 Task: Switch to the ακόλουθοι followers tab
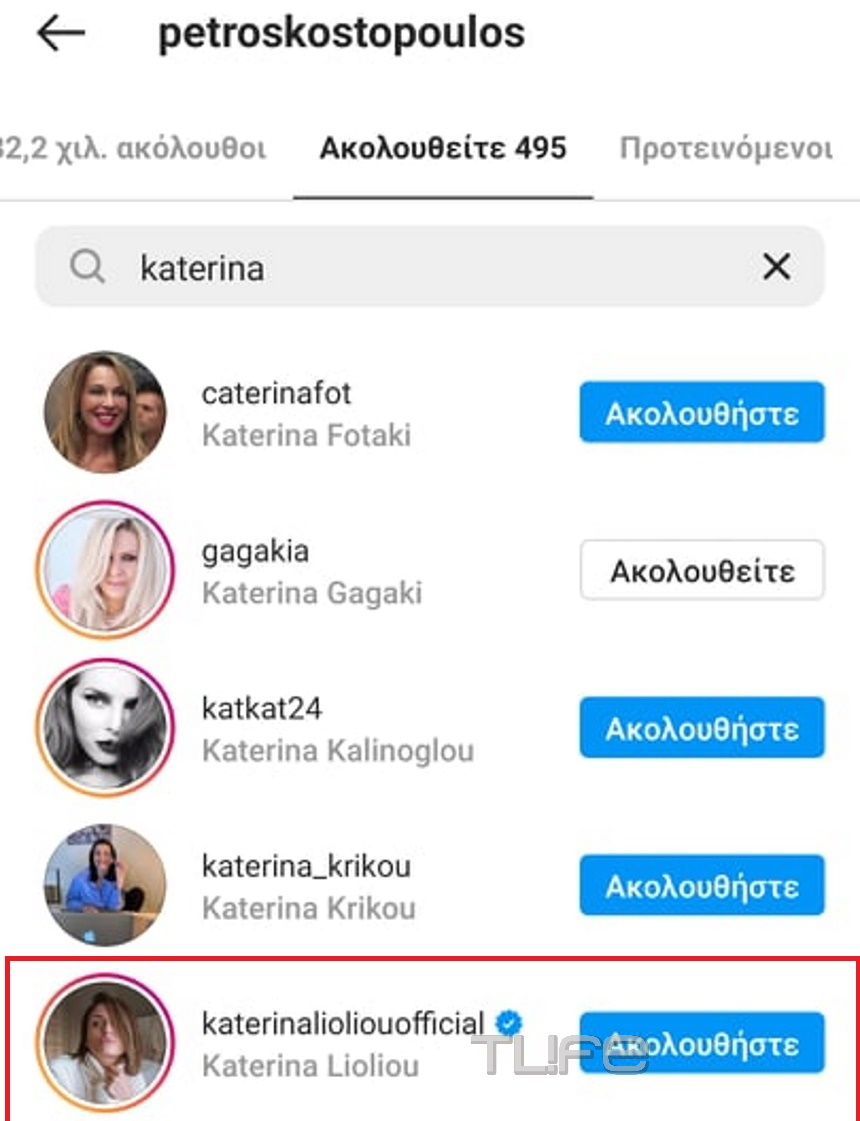pos(135,149)
